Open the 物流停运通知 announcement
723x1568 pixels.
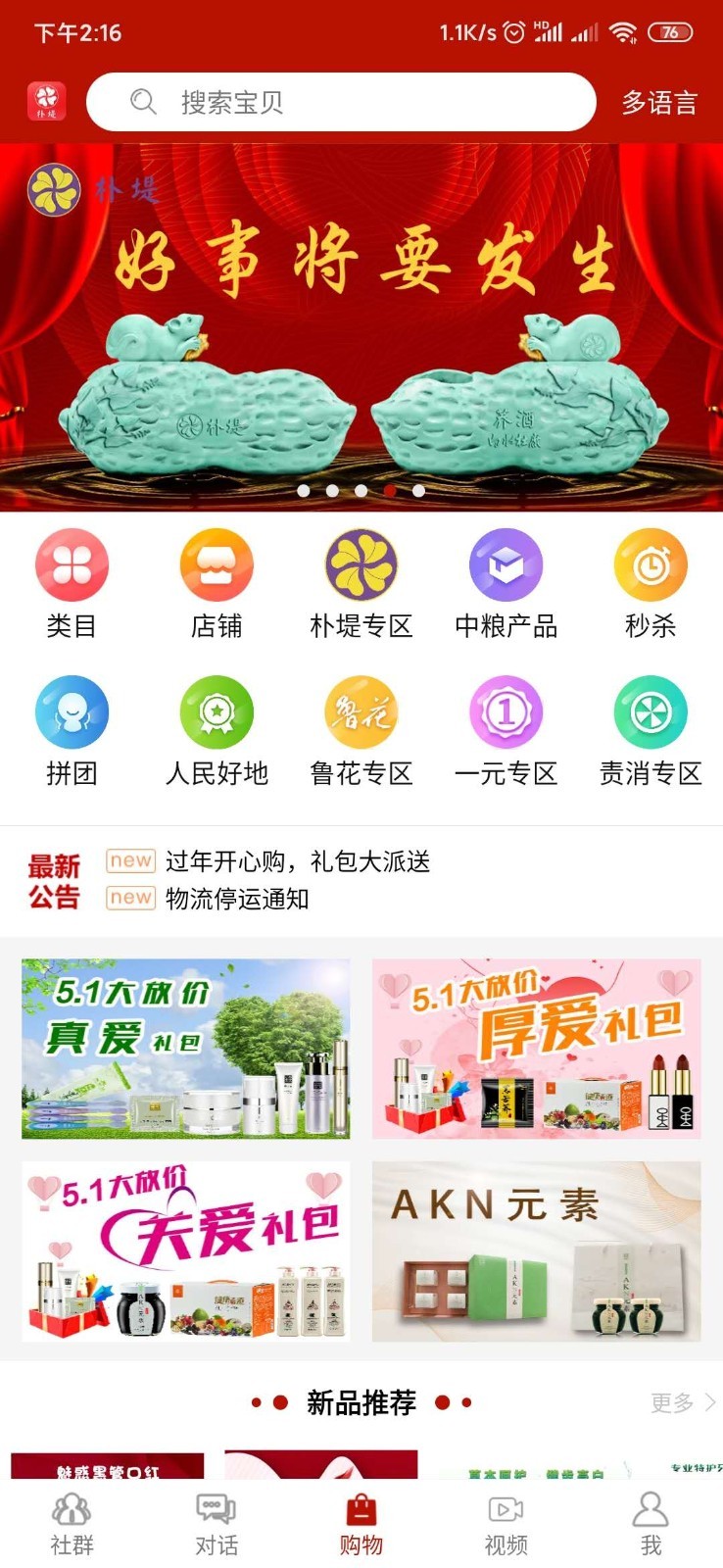[238, 900]
